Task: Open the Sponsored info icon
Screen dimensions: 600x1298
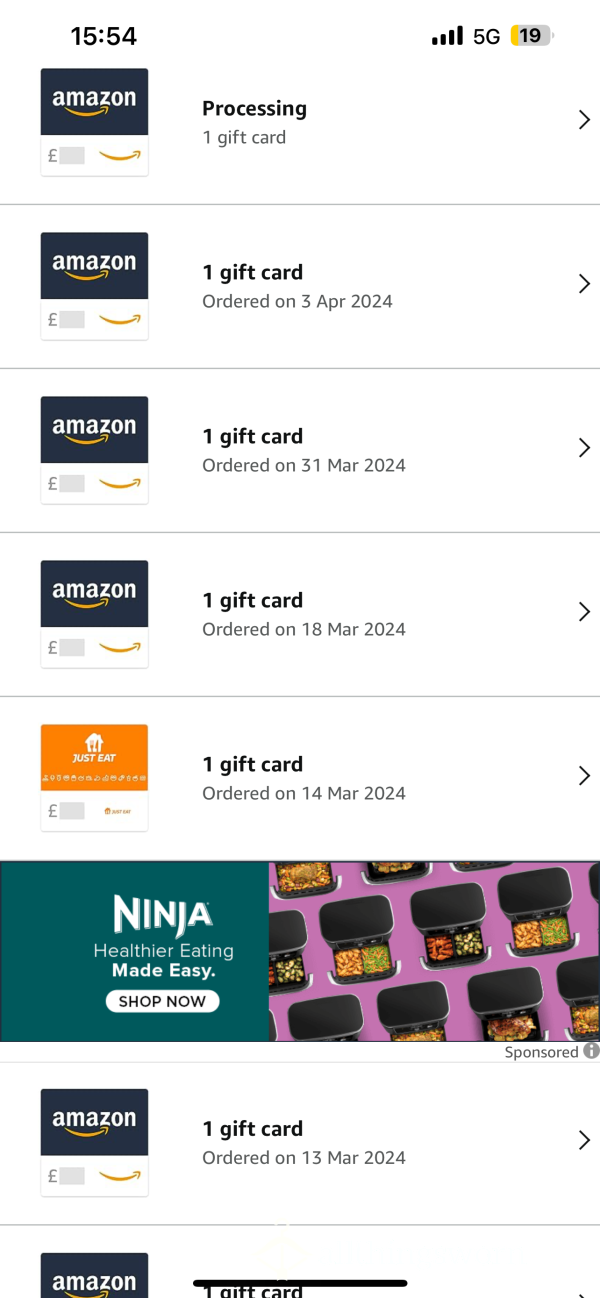Action: 591,1051
